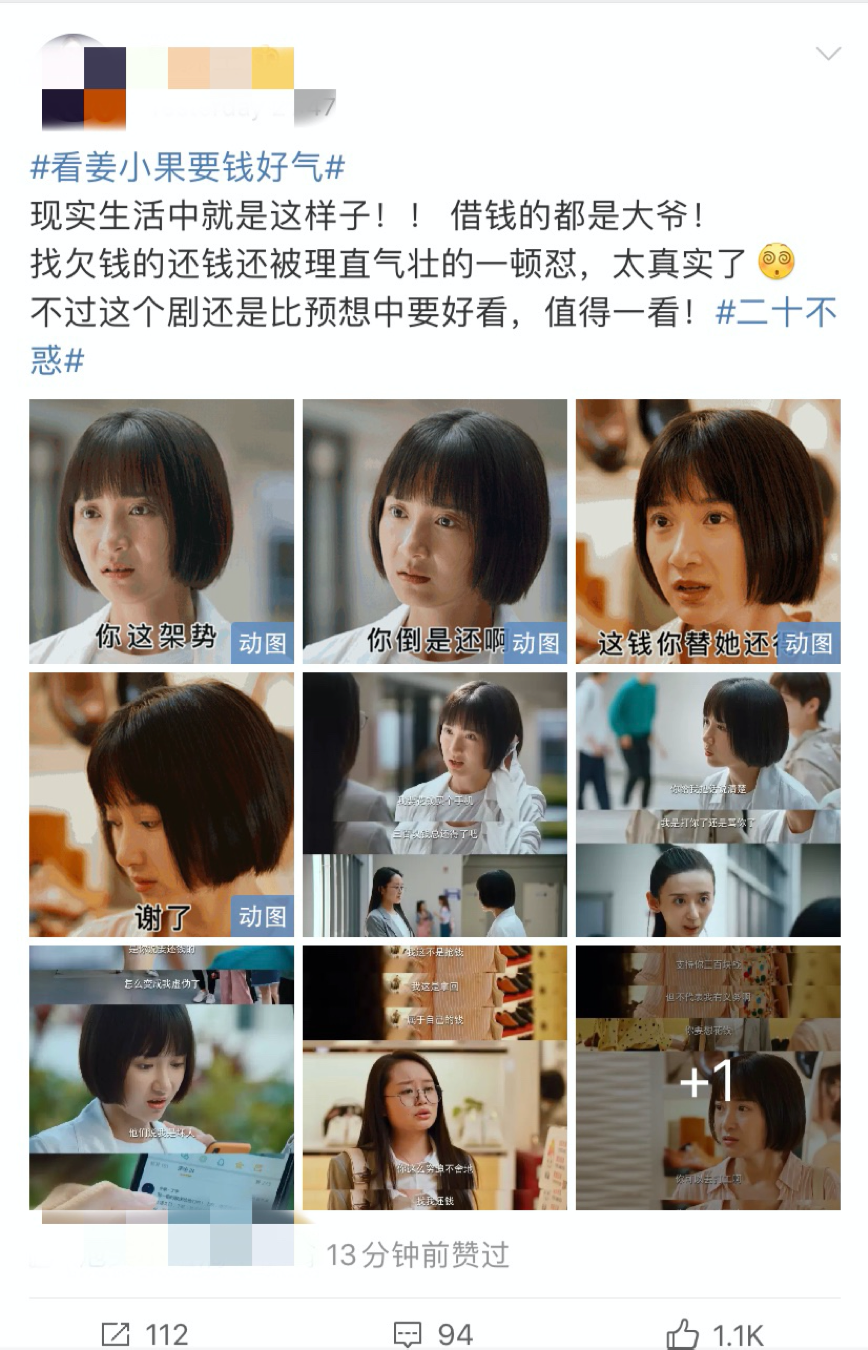The width and height of the screenshot is (868, 1350).
Task: Like this post with 1.1K likes
Action: (714, 1334)
